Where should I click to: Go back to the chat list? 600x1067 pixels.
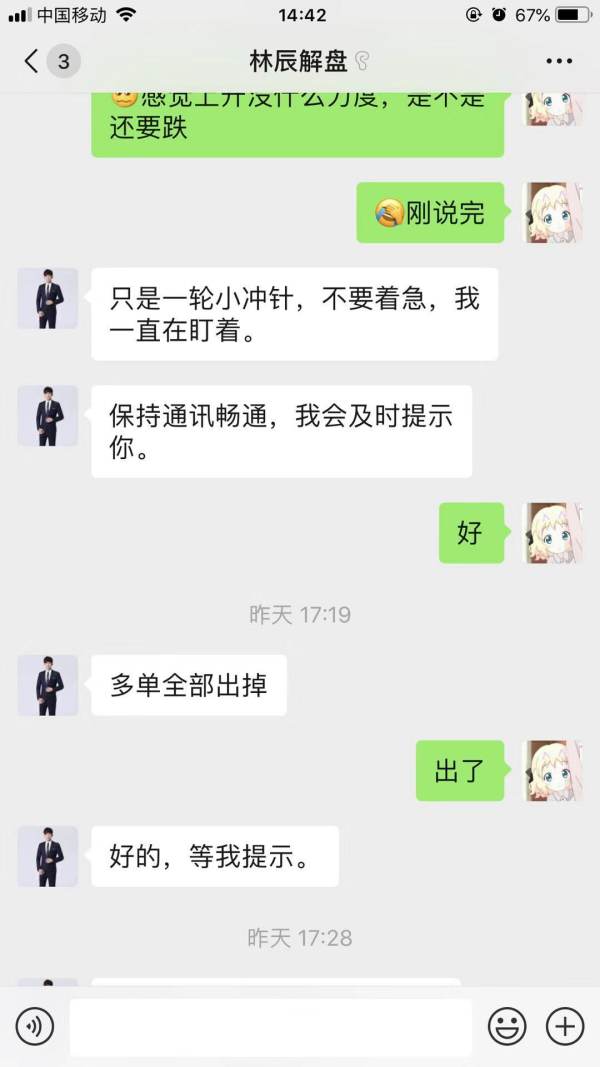(x=32, y=61)
